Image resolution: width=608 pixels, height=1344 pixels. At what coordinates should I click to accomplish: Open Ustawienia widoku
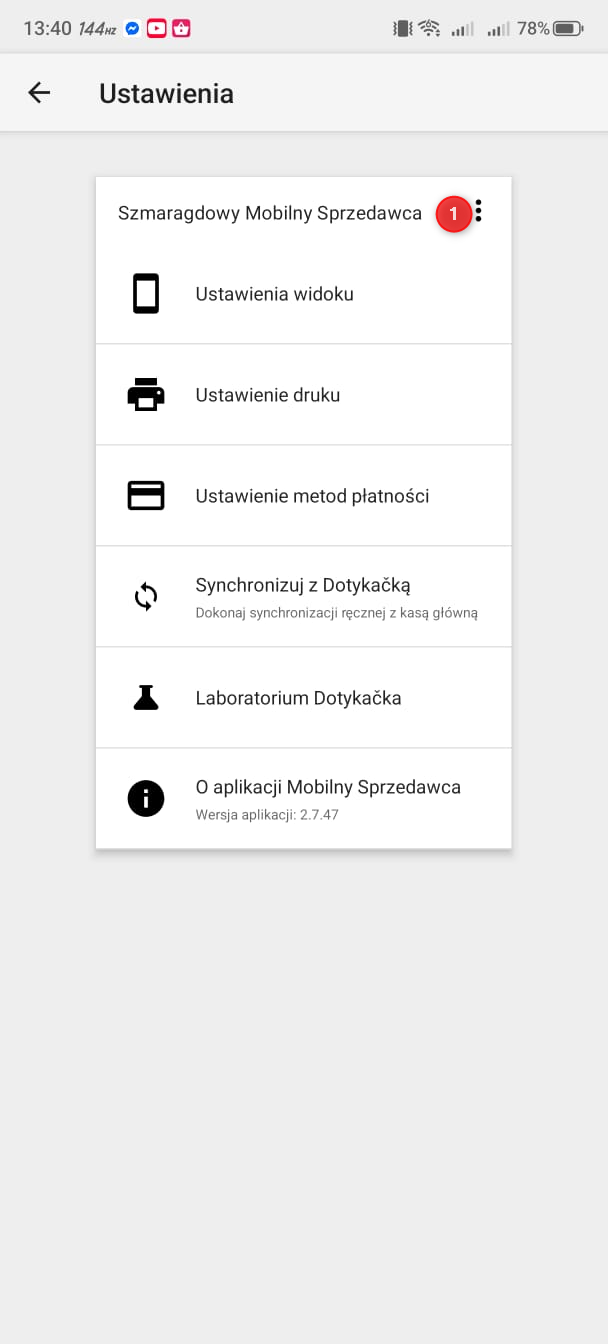(x=303, y=294)
